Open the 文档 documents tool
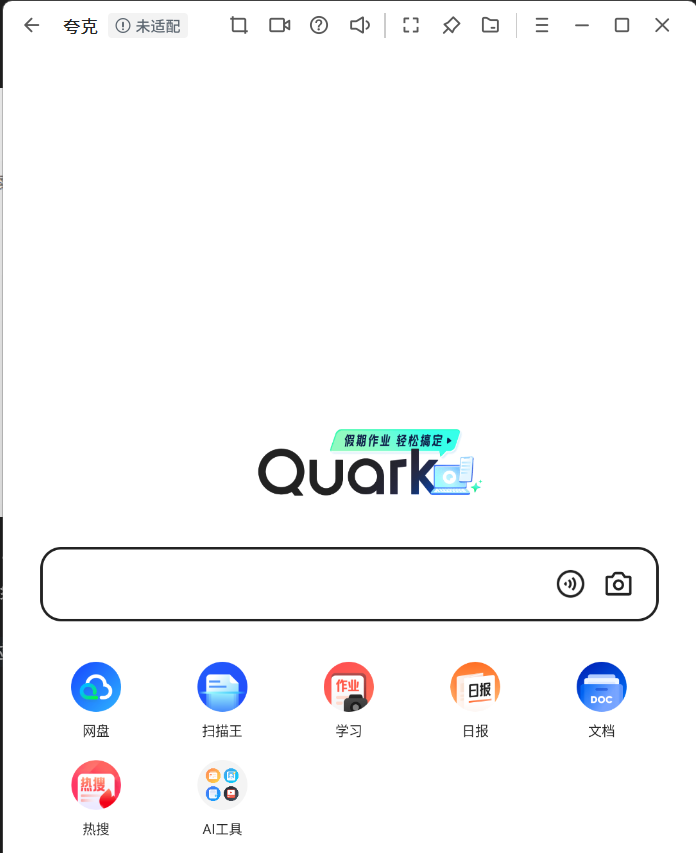 (x=602, y=687)
